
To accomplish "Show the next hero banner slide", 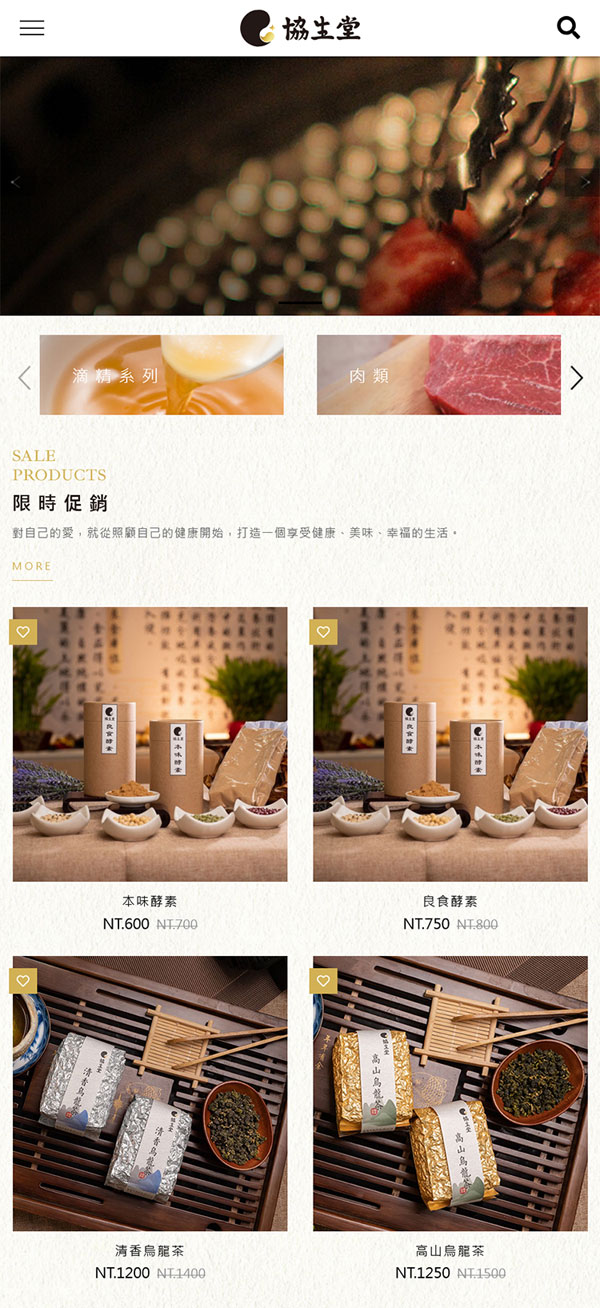I will coord(585,182).
